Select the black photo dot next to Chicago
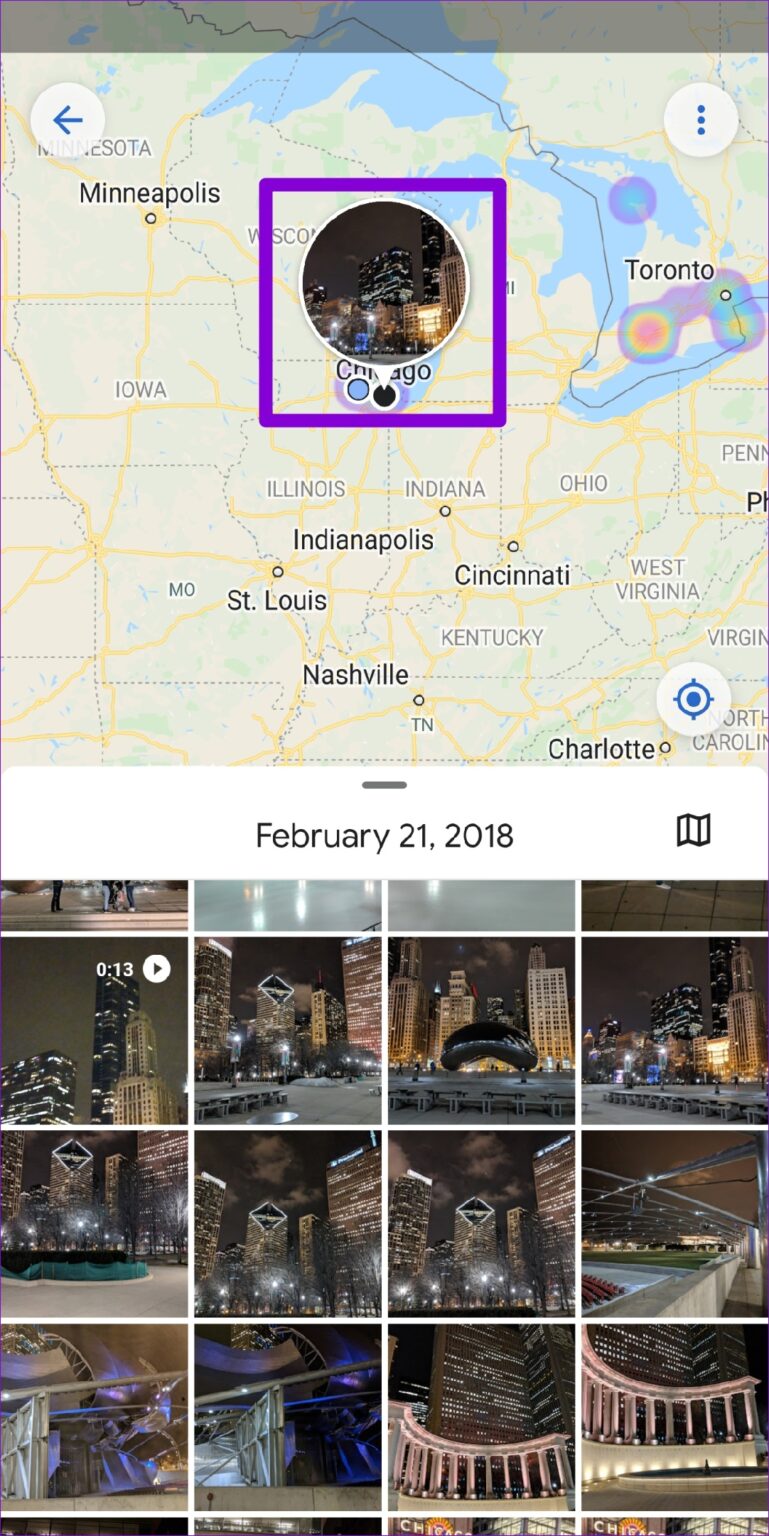769x1536 pixels. coord(386,396)
